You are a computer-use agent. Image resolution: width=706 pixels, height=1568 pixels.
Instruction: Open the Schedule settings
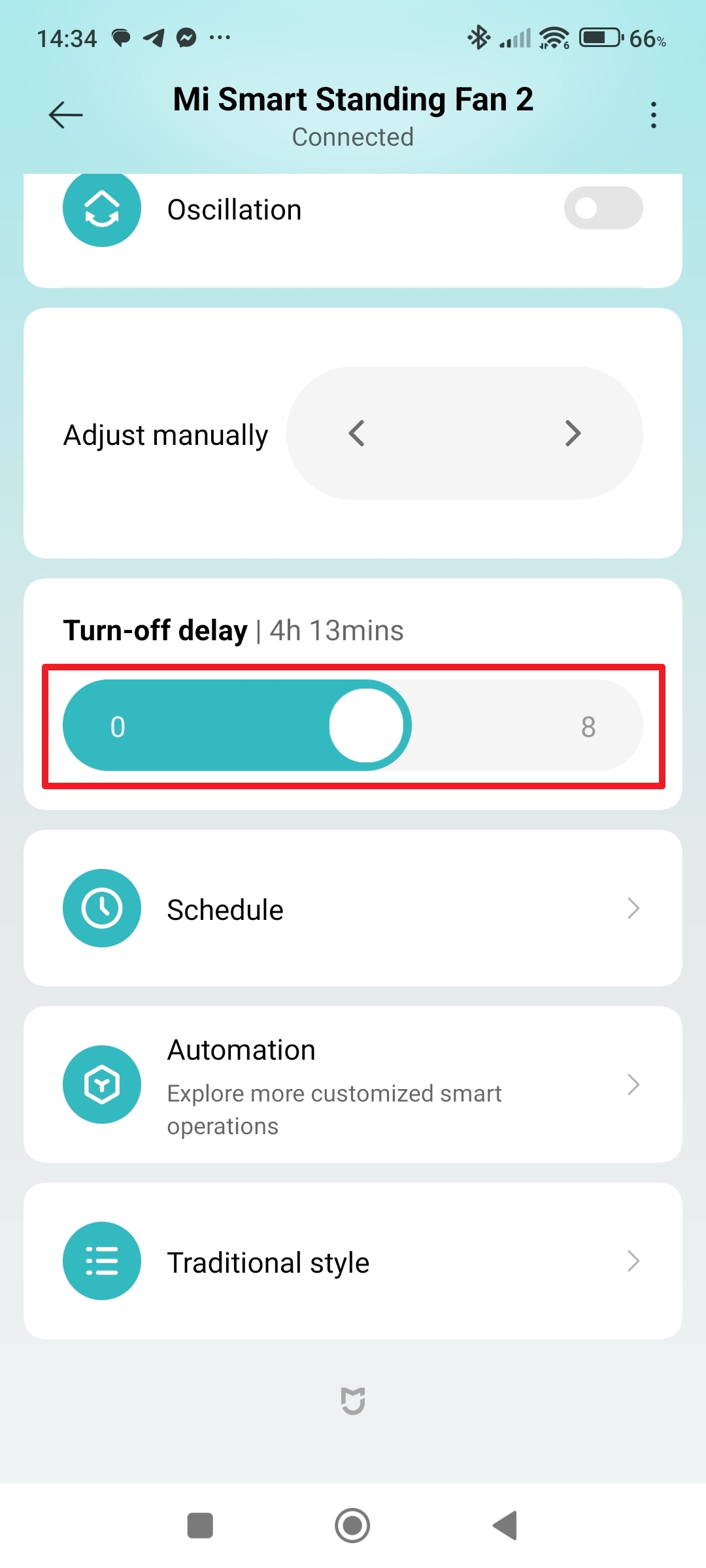pyautogui.click(x=353, y=908)
